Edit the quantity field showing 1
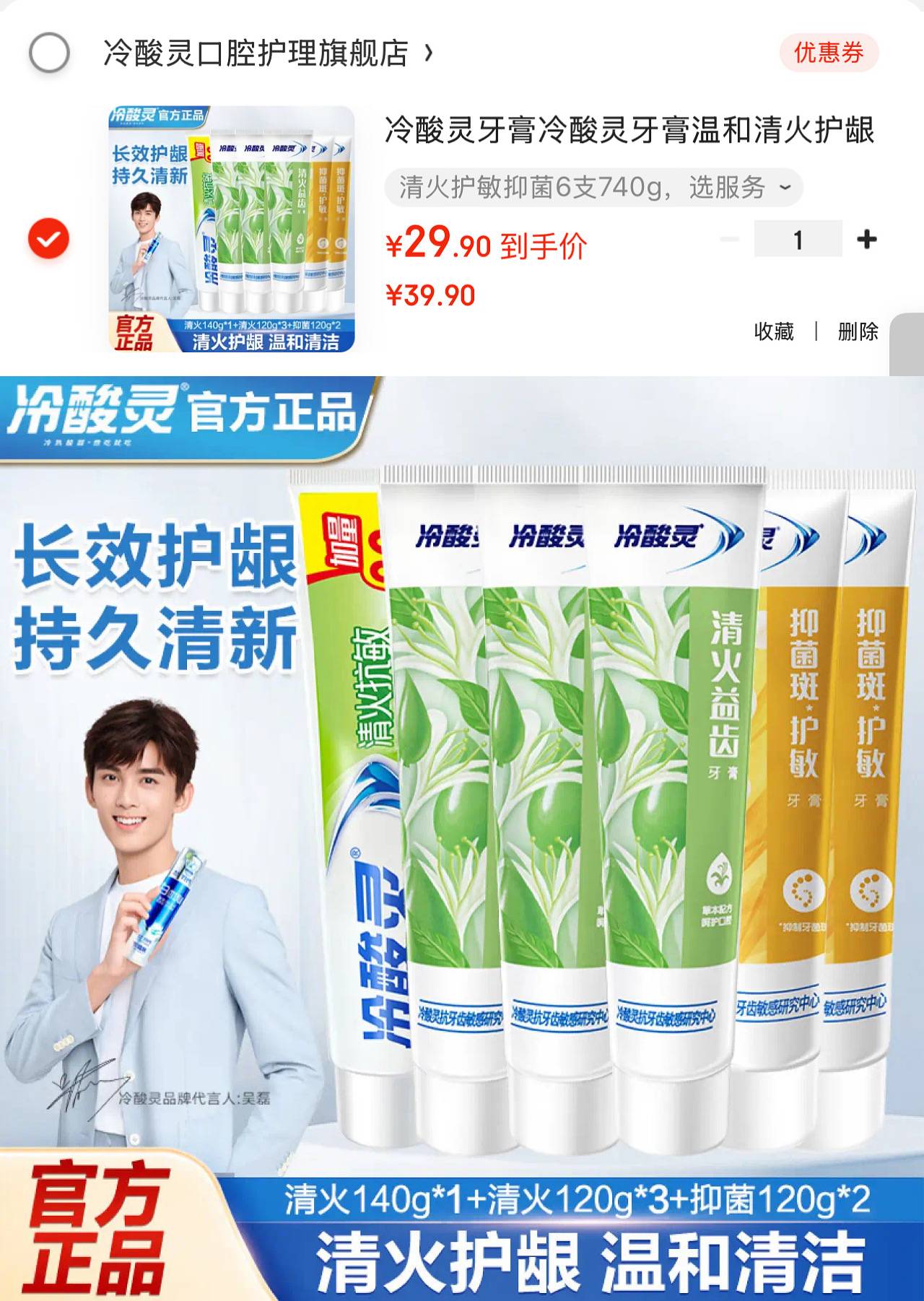The height and width of the screenshot is (1301, 924). pos(798,239)
